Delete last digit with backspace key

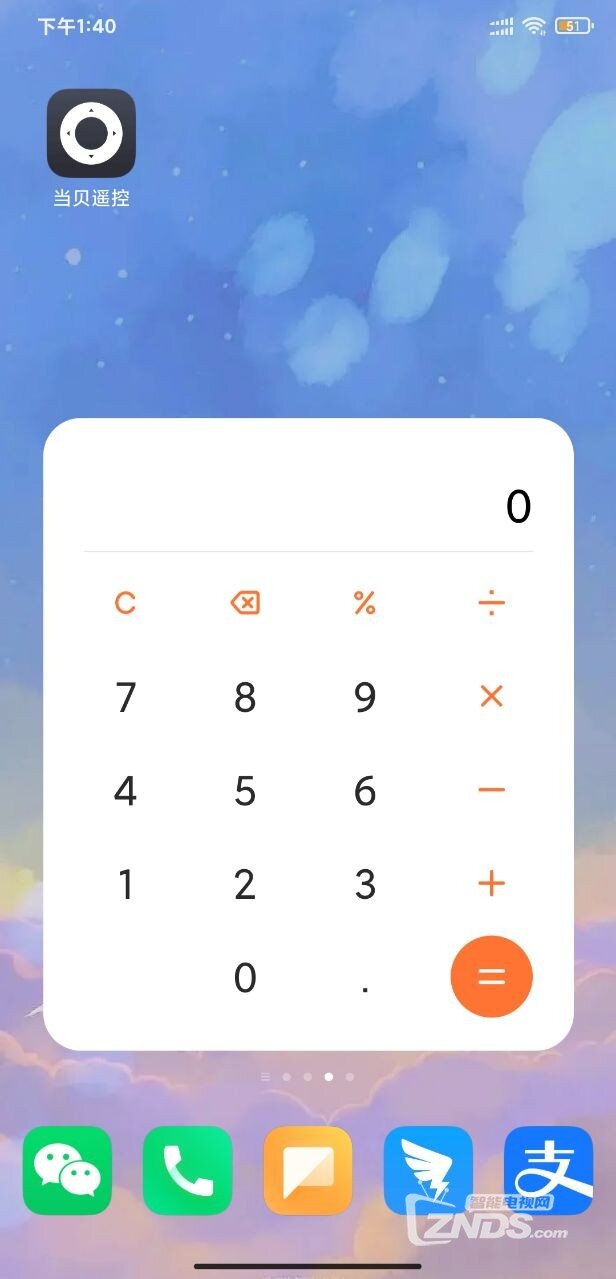[x=245, y=603]
